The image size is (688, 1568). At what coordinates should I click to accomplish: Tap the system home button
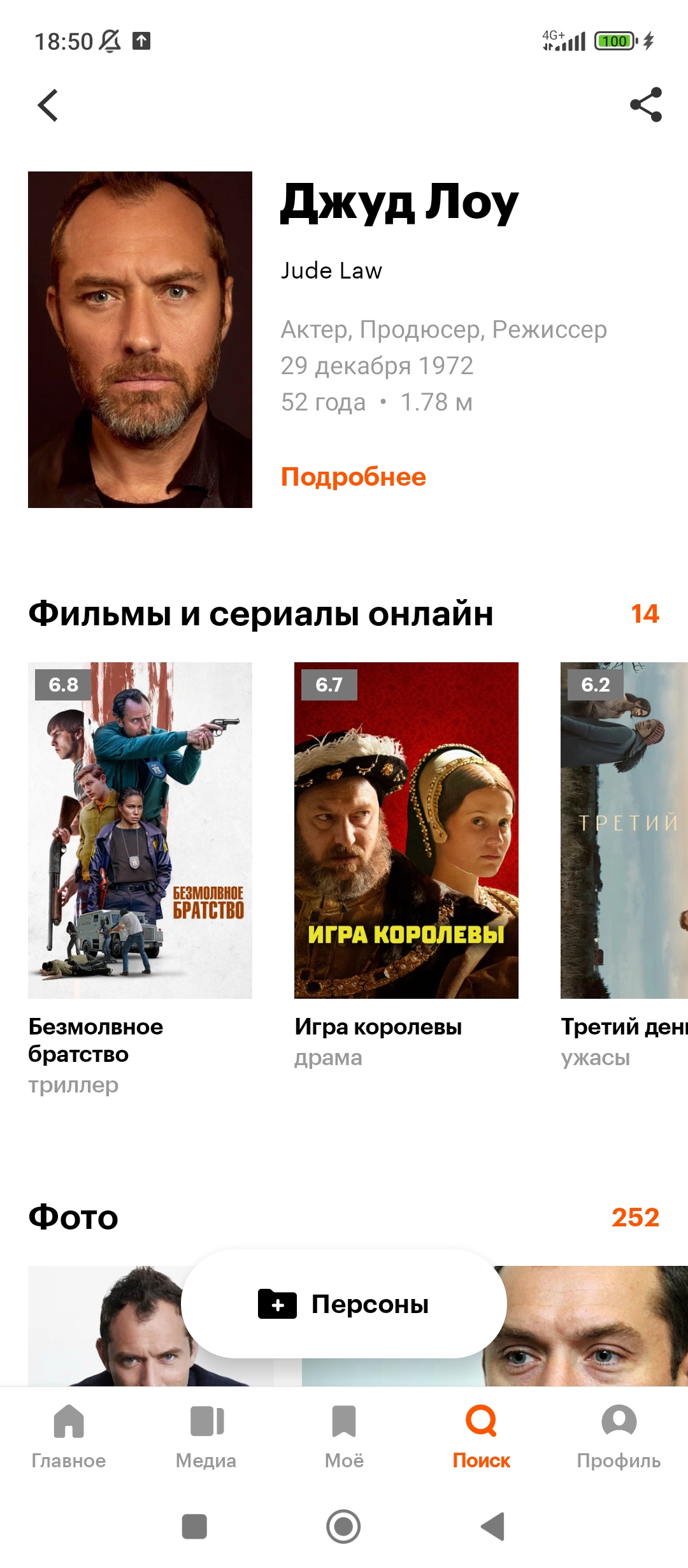[x=344, y=1527]
